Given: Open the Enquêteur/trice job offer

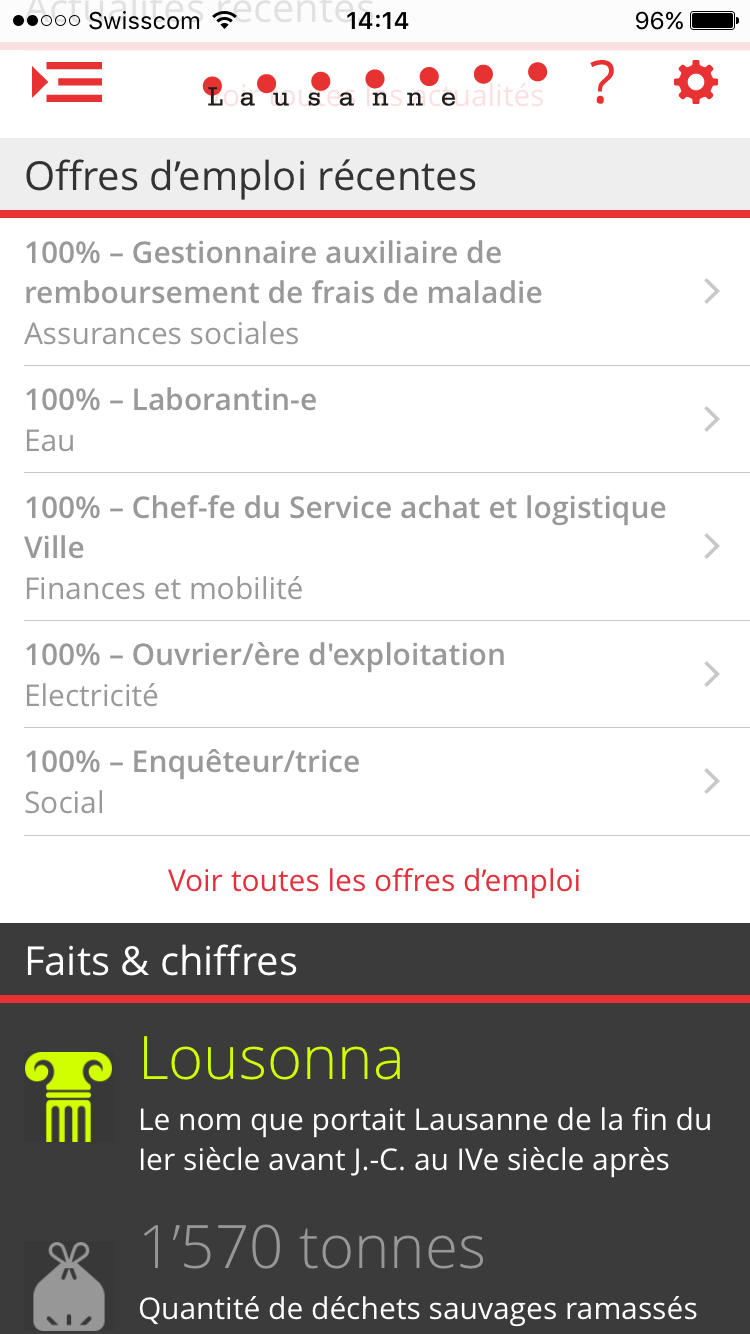Looking at the screenshot, I should [x=375, y=782].
